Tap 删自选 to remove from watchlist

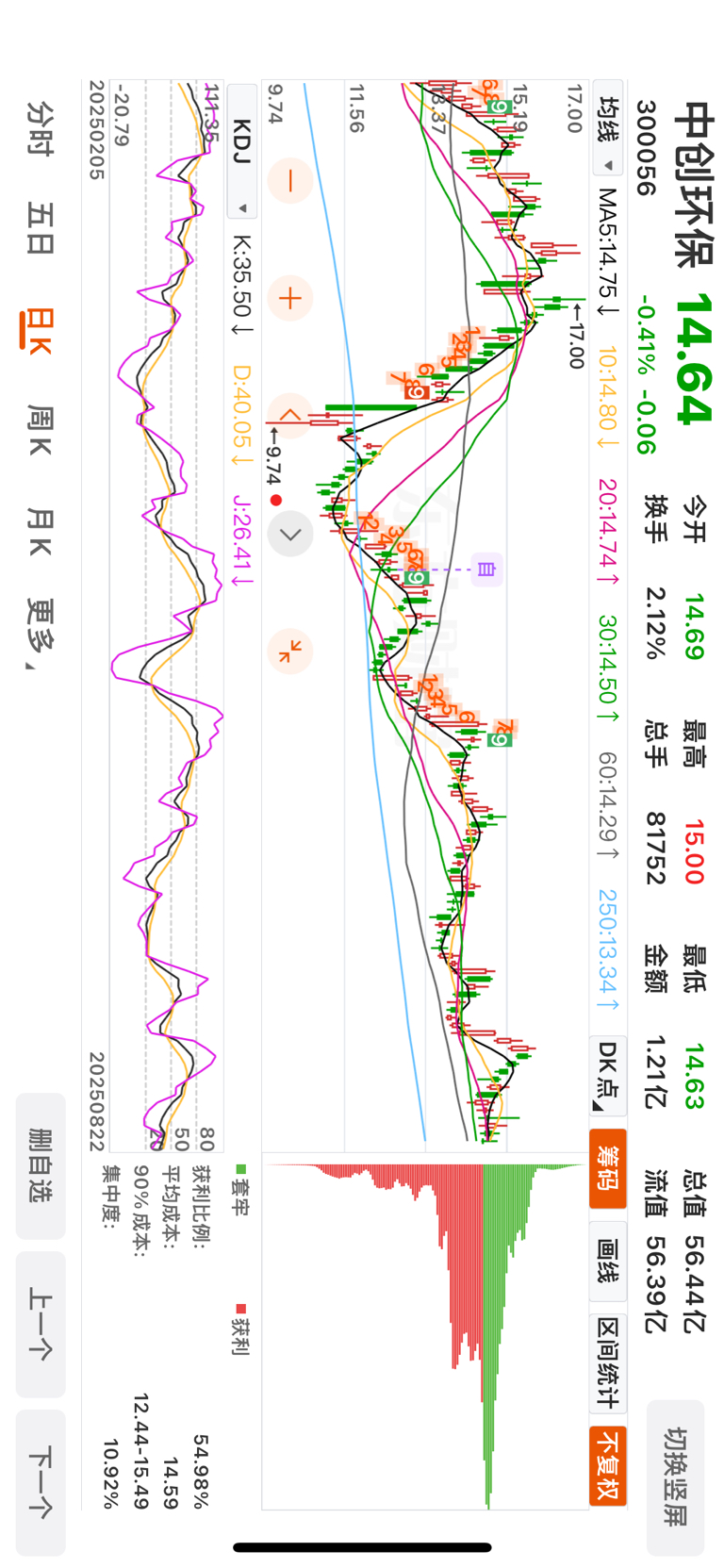coord(41,1165)
